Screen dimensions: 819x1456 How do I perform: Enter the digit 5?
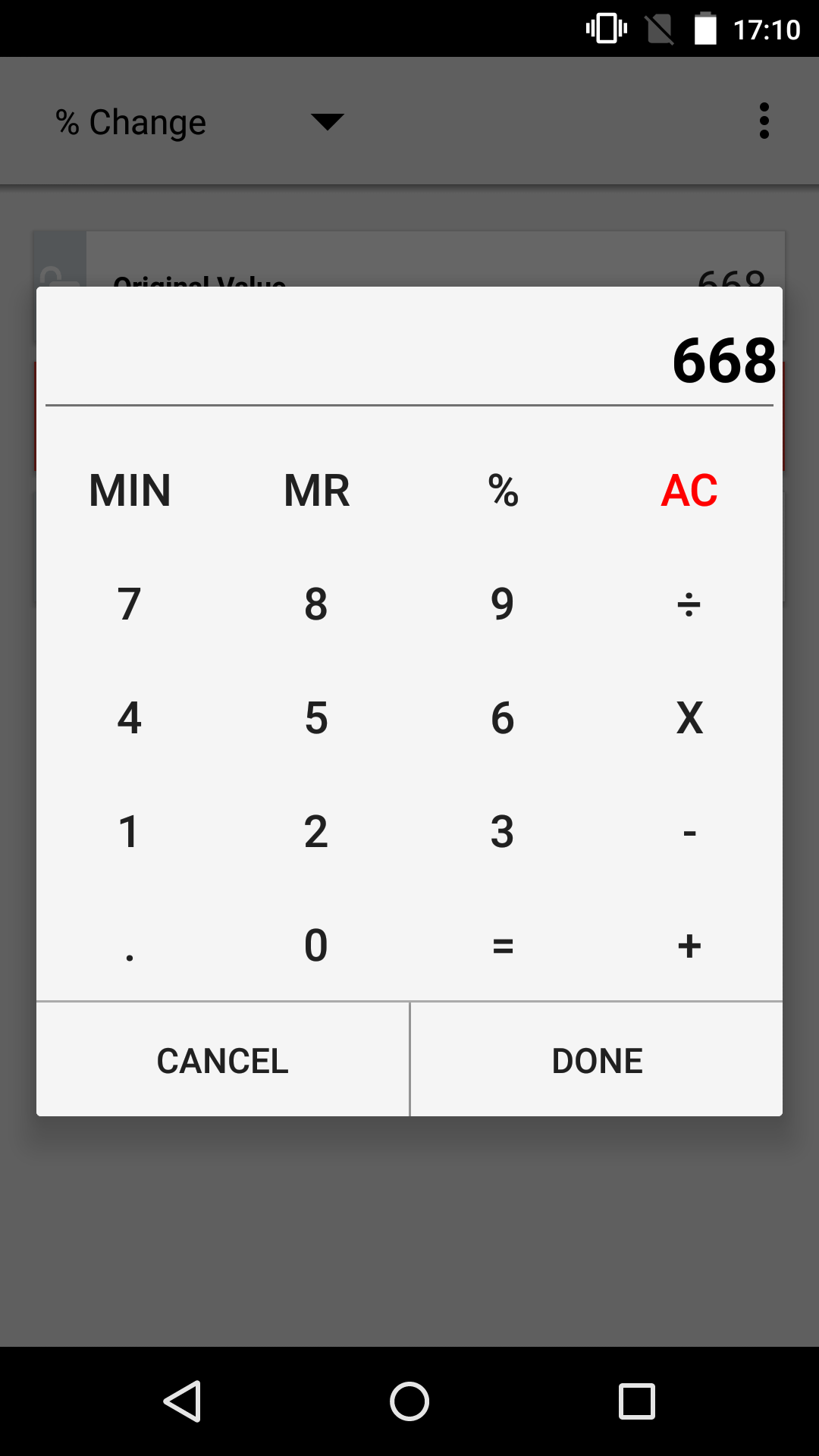click(x=316, y=718)
